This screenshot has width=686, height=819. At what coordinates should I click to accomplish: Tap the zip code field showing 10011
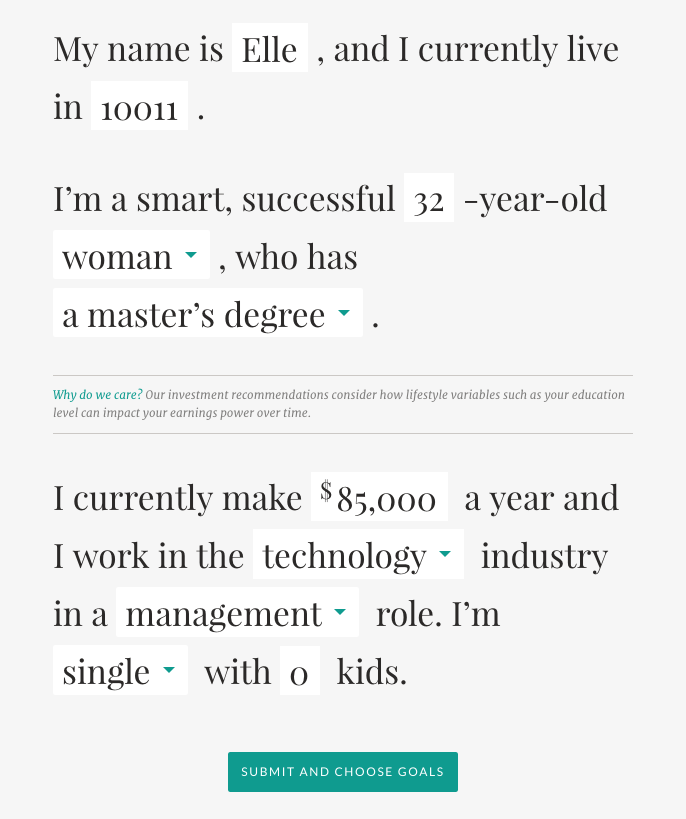point(139,107)
